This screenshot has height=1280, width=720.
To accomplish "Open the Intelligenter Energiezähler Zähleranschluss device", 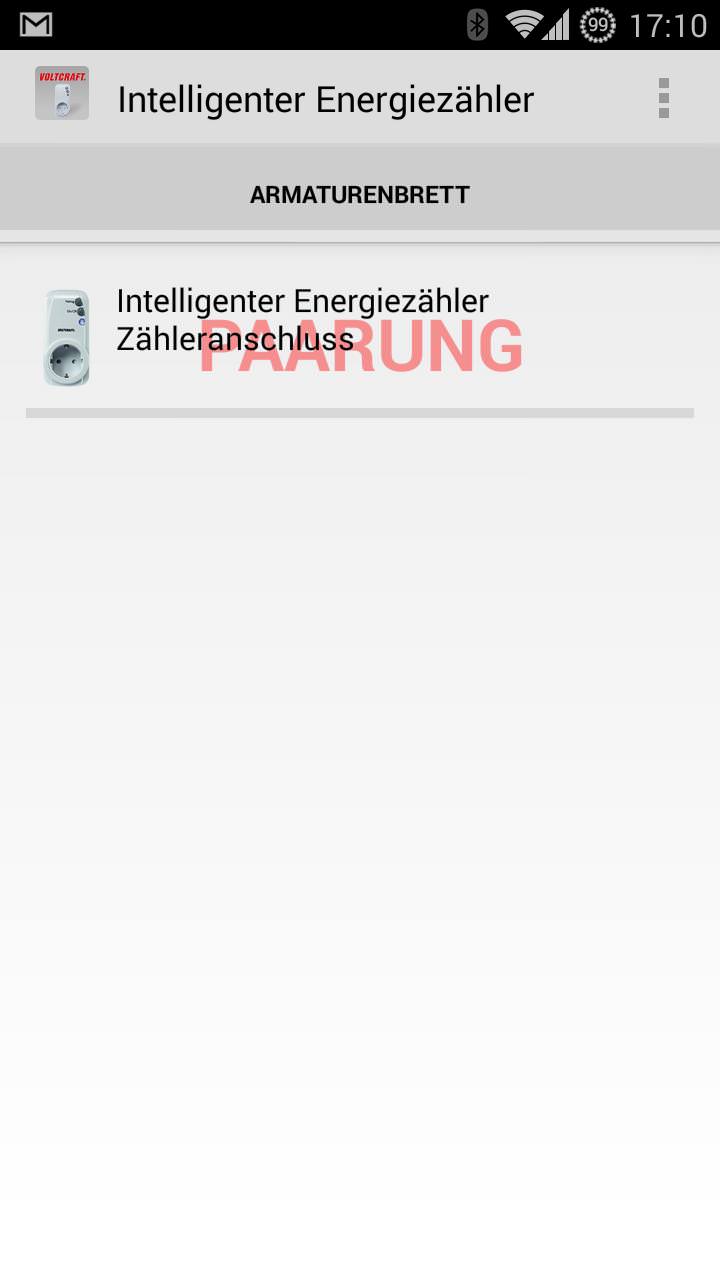I will pyautogui.click(x=360, y=337).
